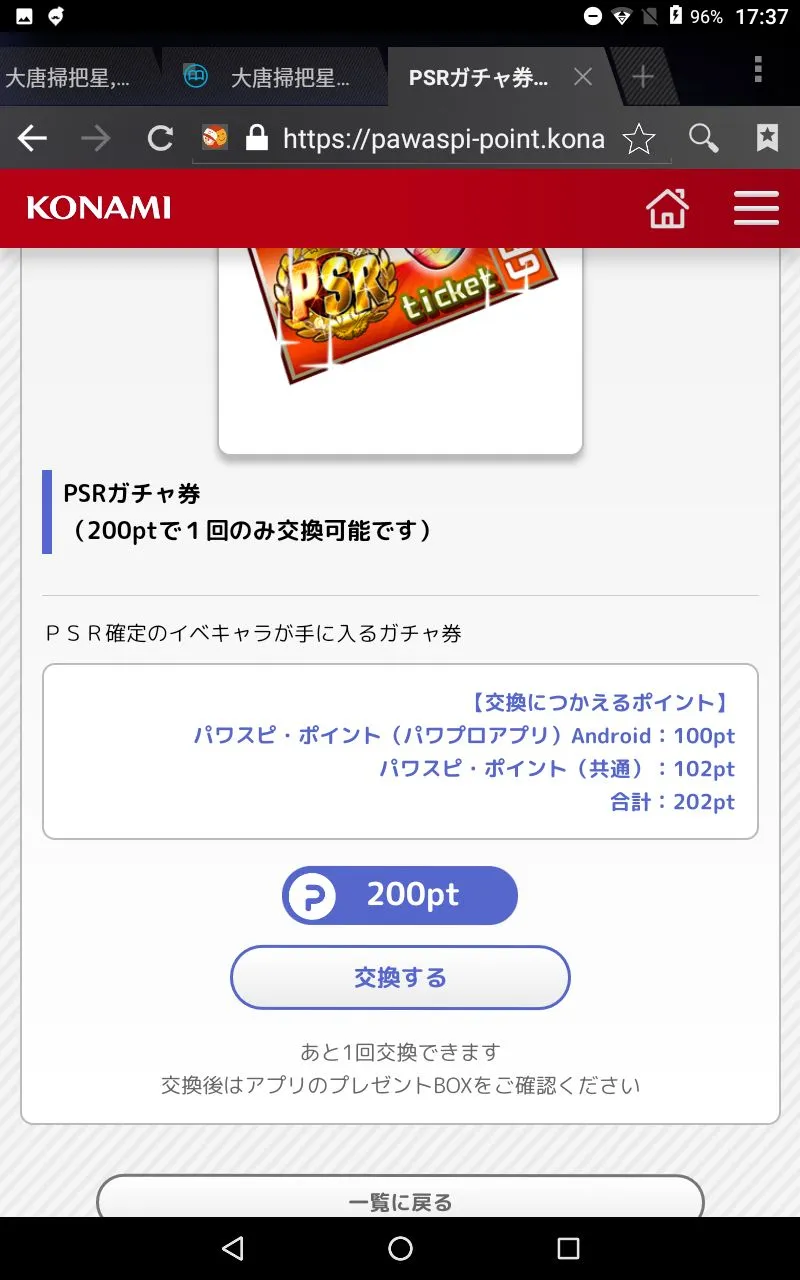Tap the Android home button
Screen dimensions: 800x1280
click(400, 1248)
